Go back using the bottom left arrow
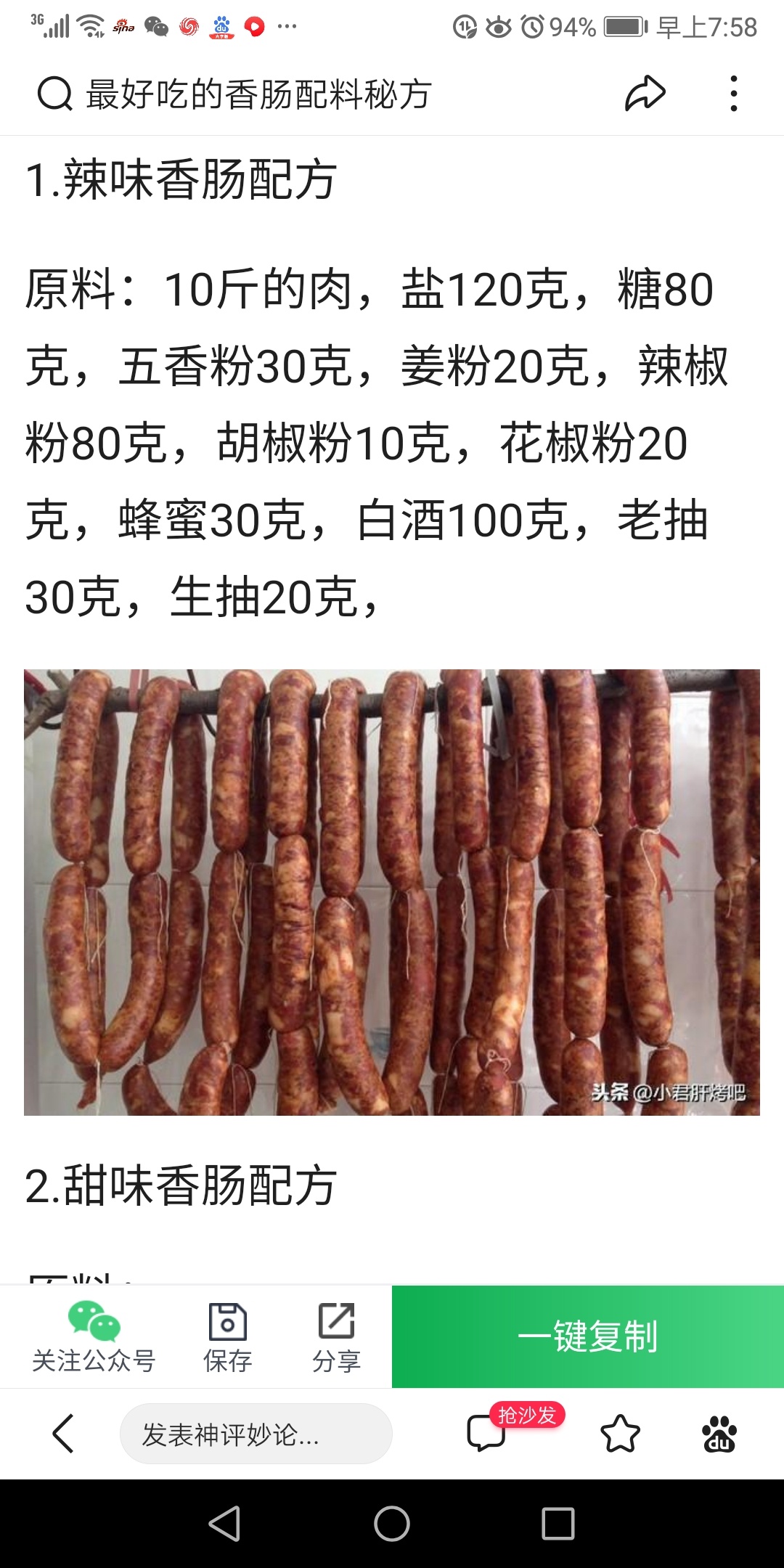The width and height of the screenshot is (784, 1568). point(63,1434)
